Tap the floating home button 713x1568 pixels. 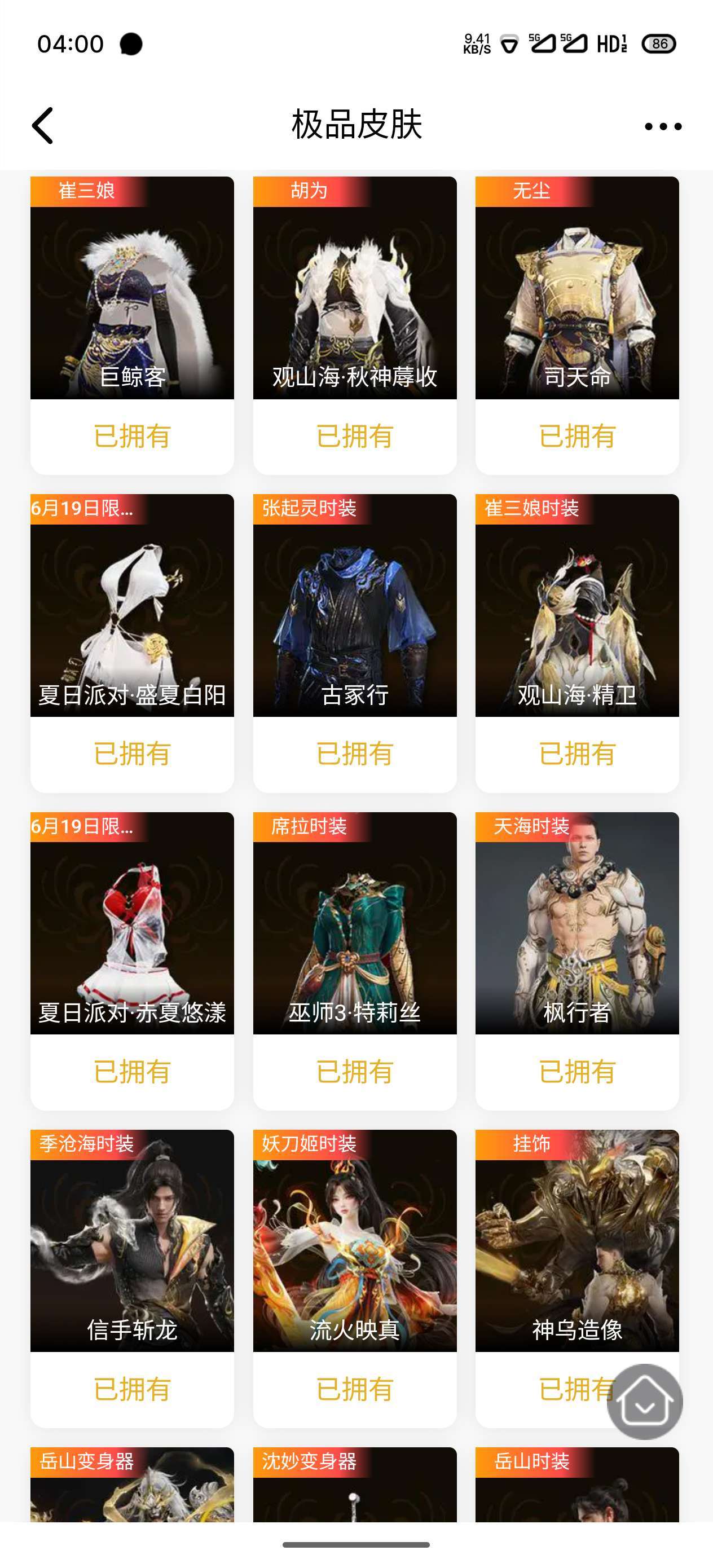(644, 1401)
